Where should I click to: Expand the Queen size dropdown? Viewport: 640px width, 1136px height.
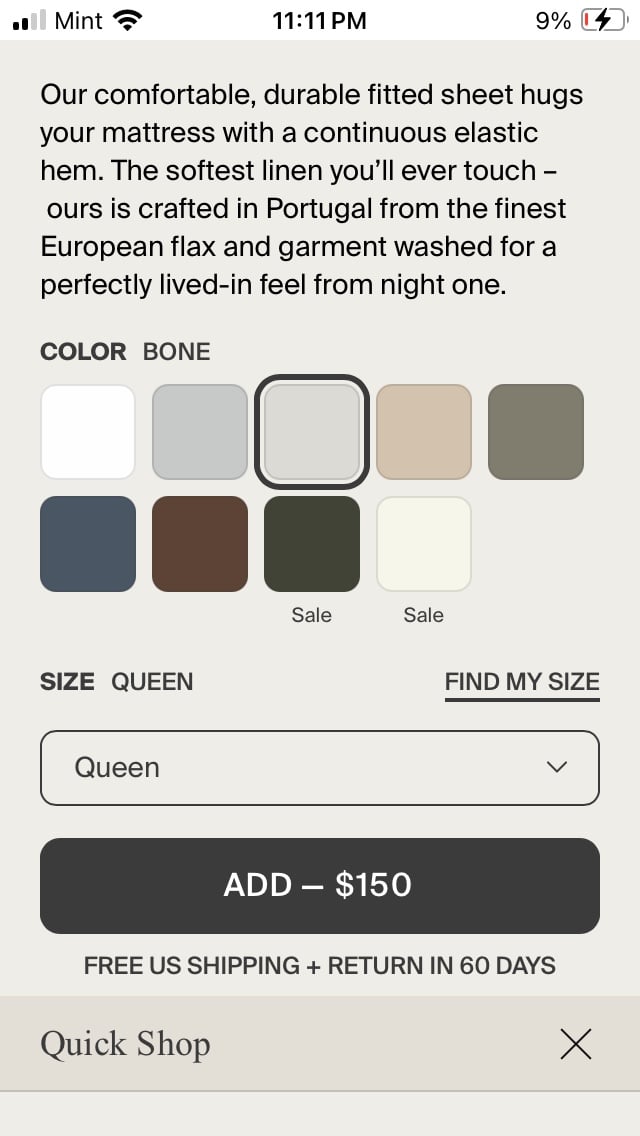320,768
